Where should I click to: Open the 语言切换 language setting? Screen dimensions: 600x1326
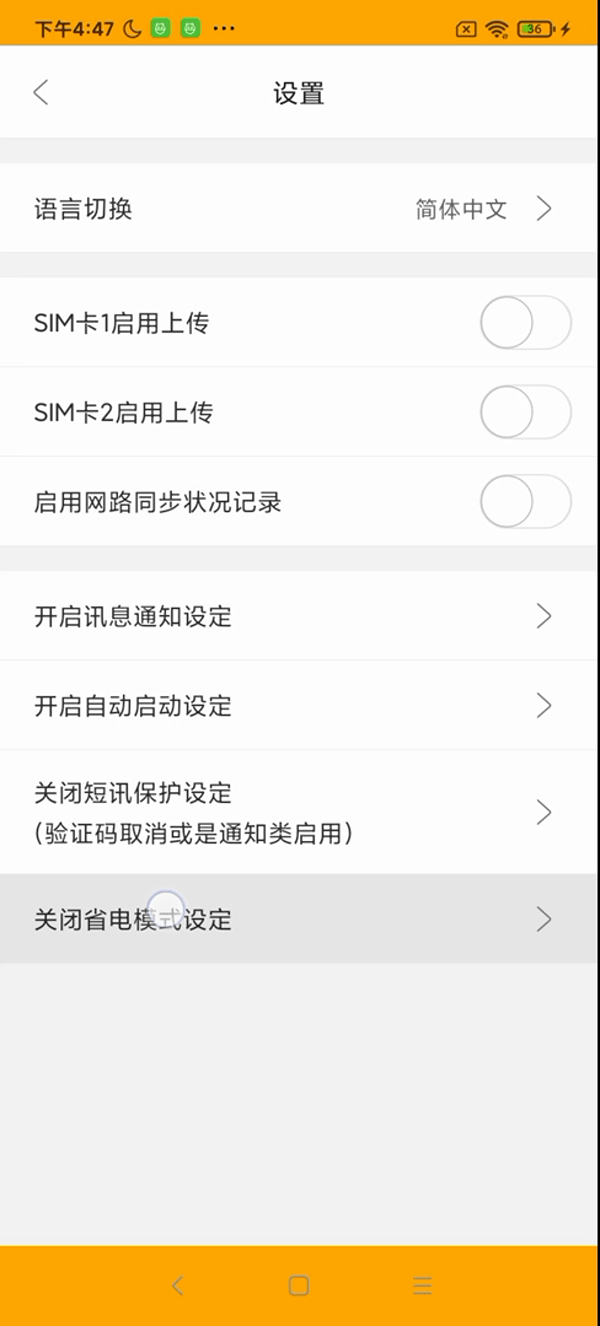[x=300, y=209]
